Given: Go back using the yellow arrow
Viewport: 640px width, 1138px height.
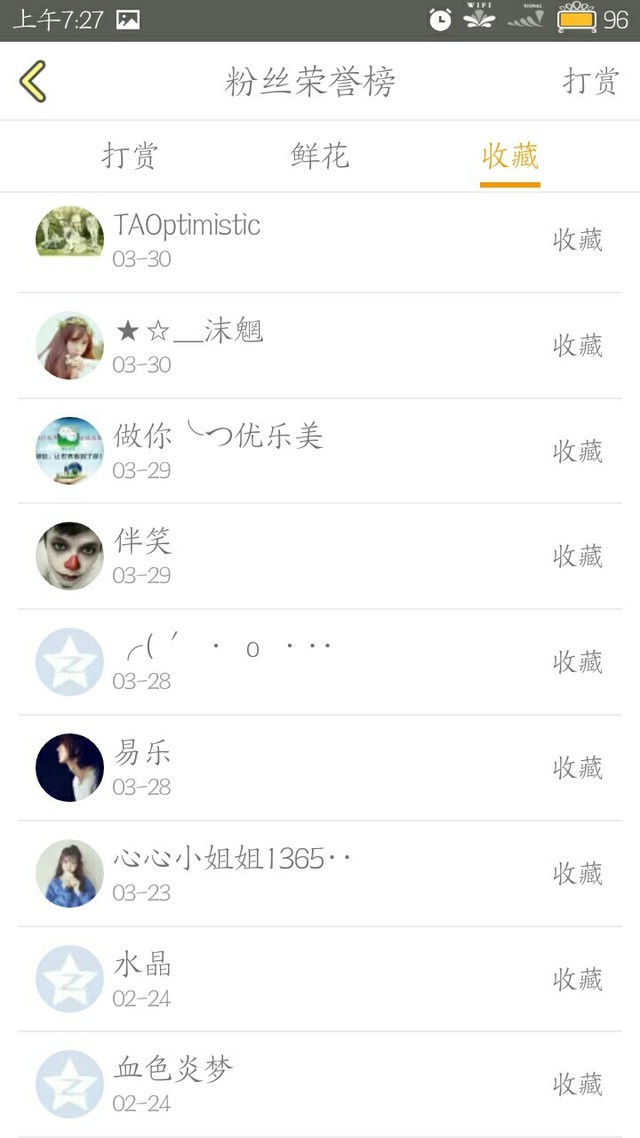Looking at the screenshot, I should coord(33,81).
